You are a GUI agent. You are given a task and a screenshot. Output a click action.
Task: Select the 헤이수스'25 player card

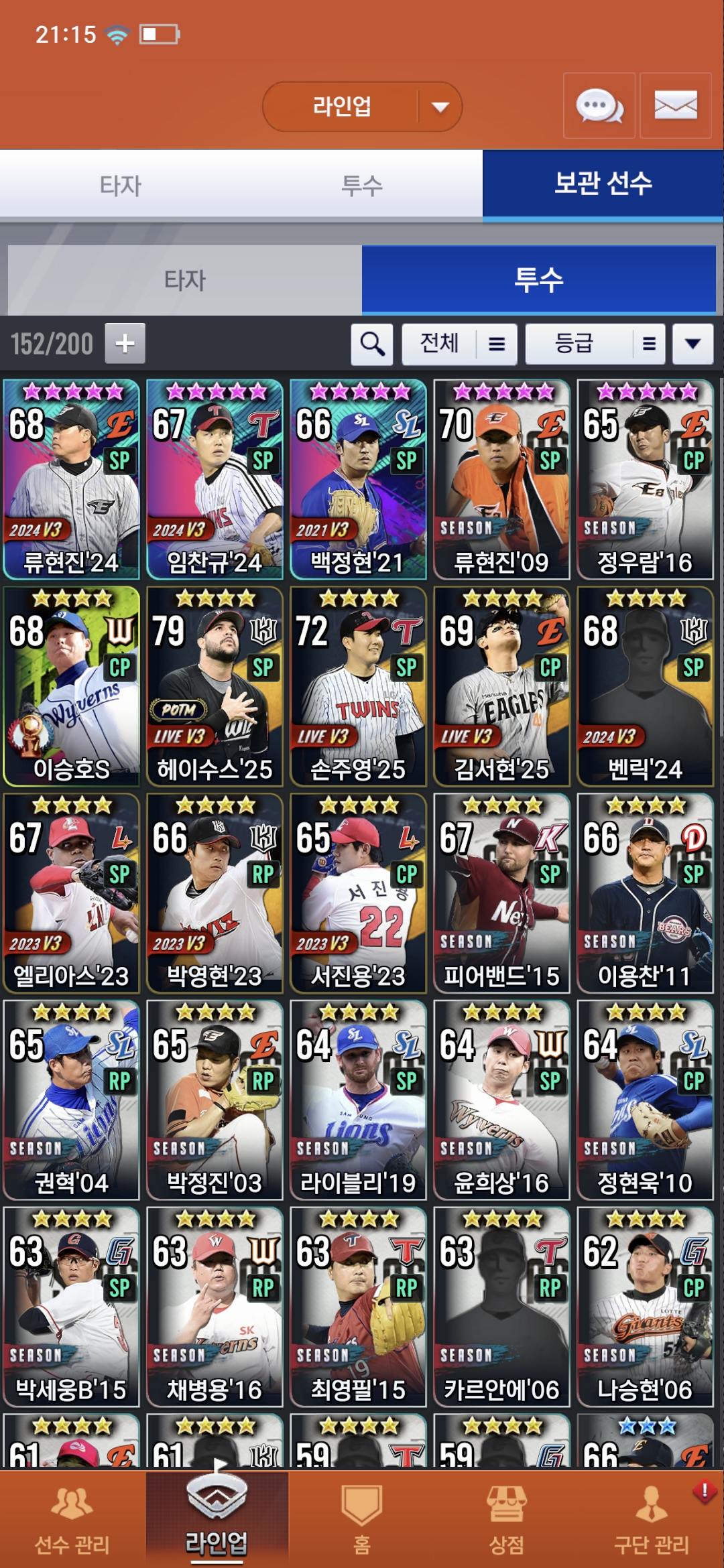click(x=215, y=686)
